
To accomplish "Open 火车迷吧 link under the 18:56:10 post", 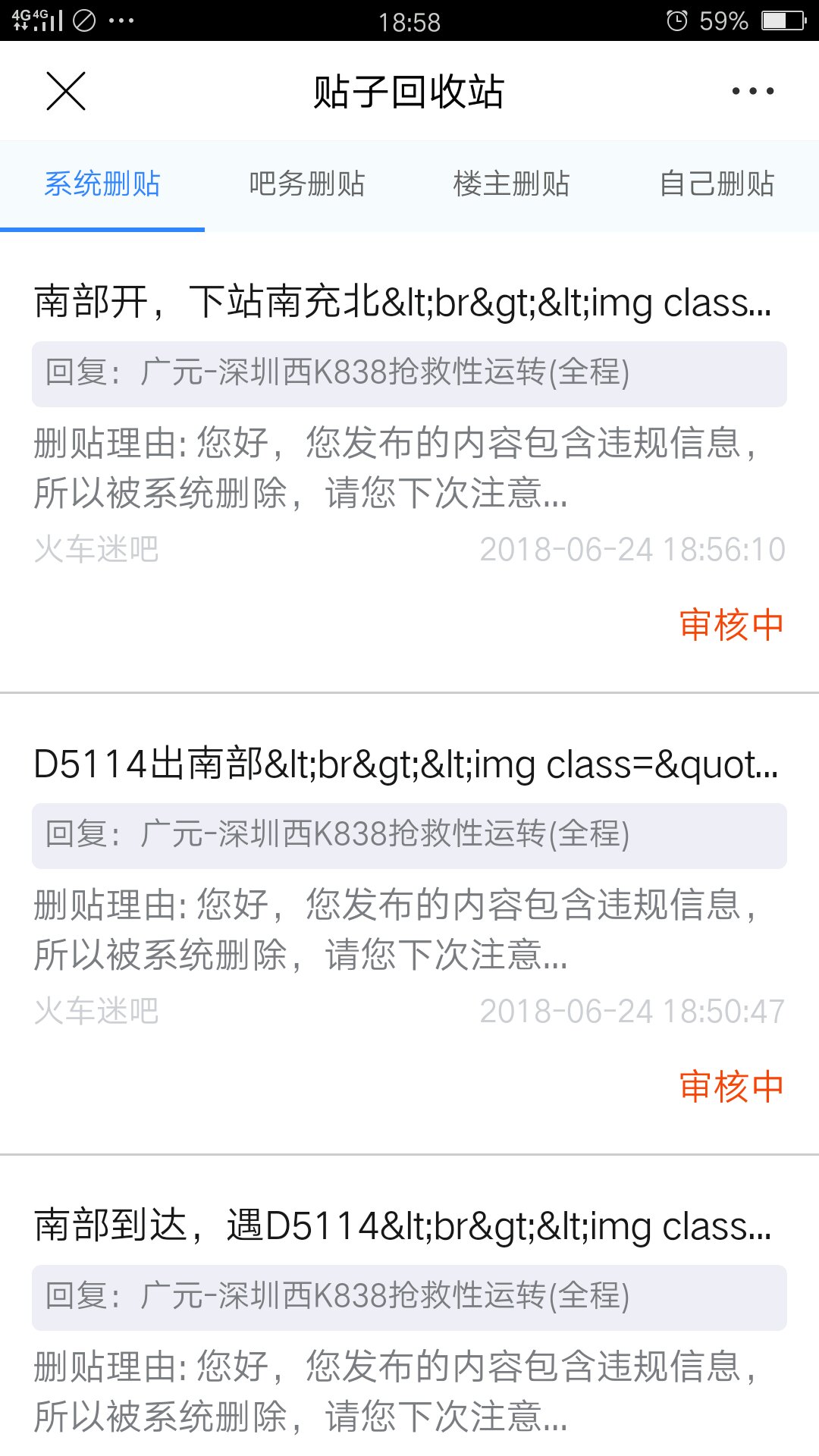I will pos(96,549).
